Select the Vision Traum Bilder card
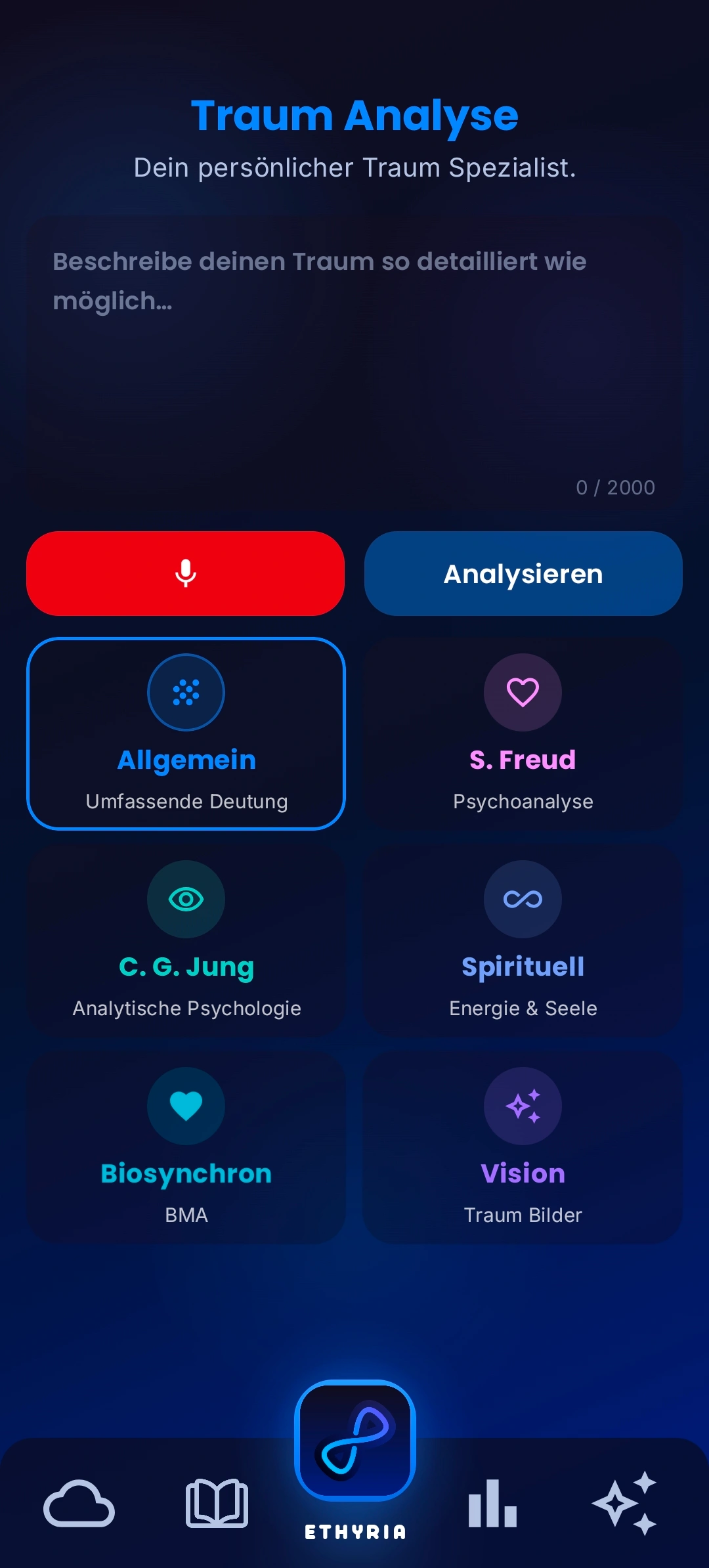The height and width of the screenshot is (1568, 709). click(x=523, y=1147)
